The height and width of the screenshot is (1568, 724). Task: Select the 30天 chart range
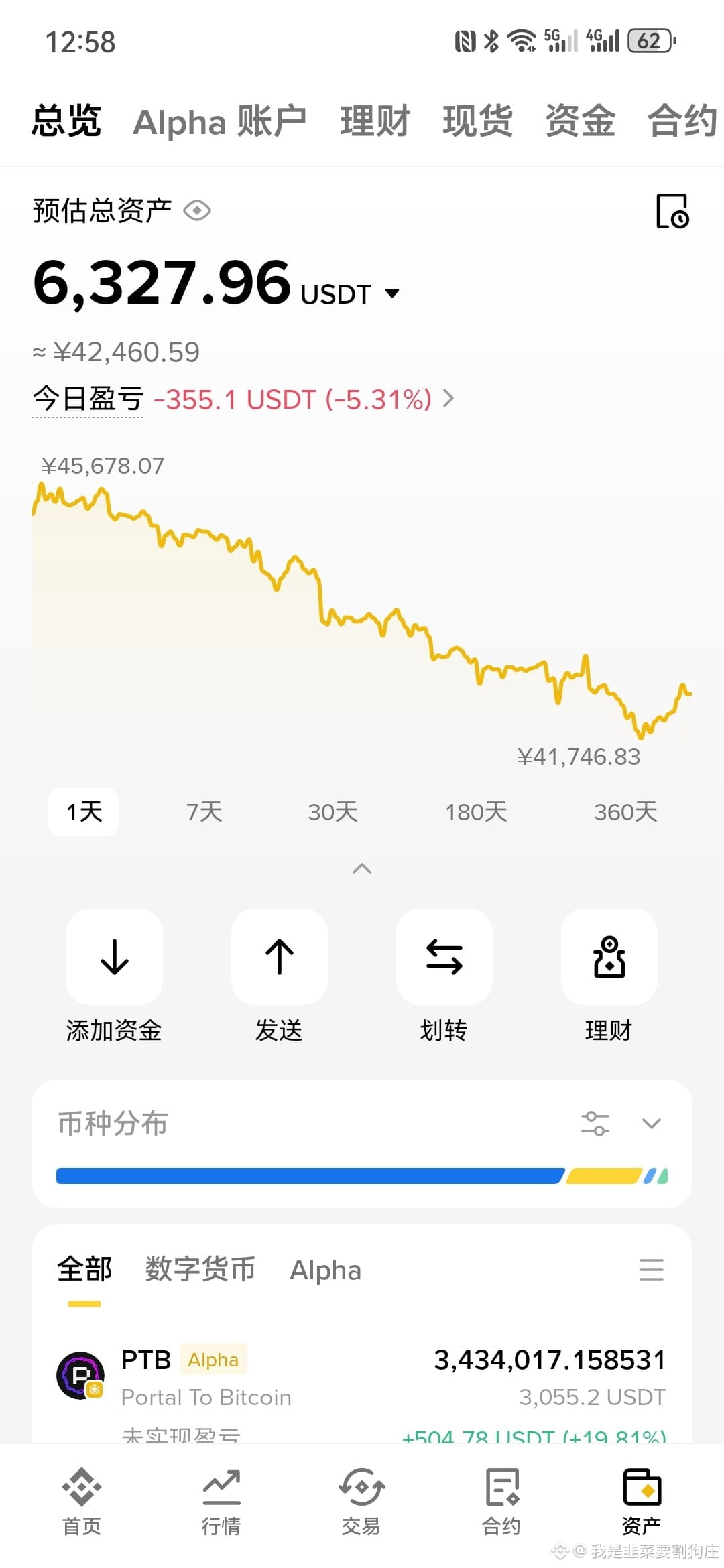click(x=333, y=812)
